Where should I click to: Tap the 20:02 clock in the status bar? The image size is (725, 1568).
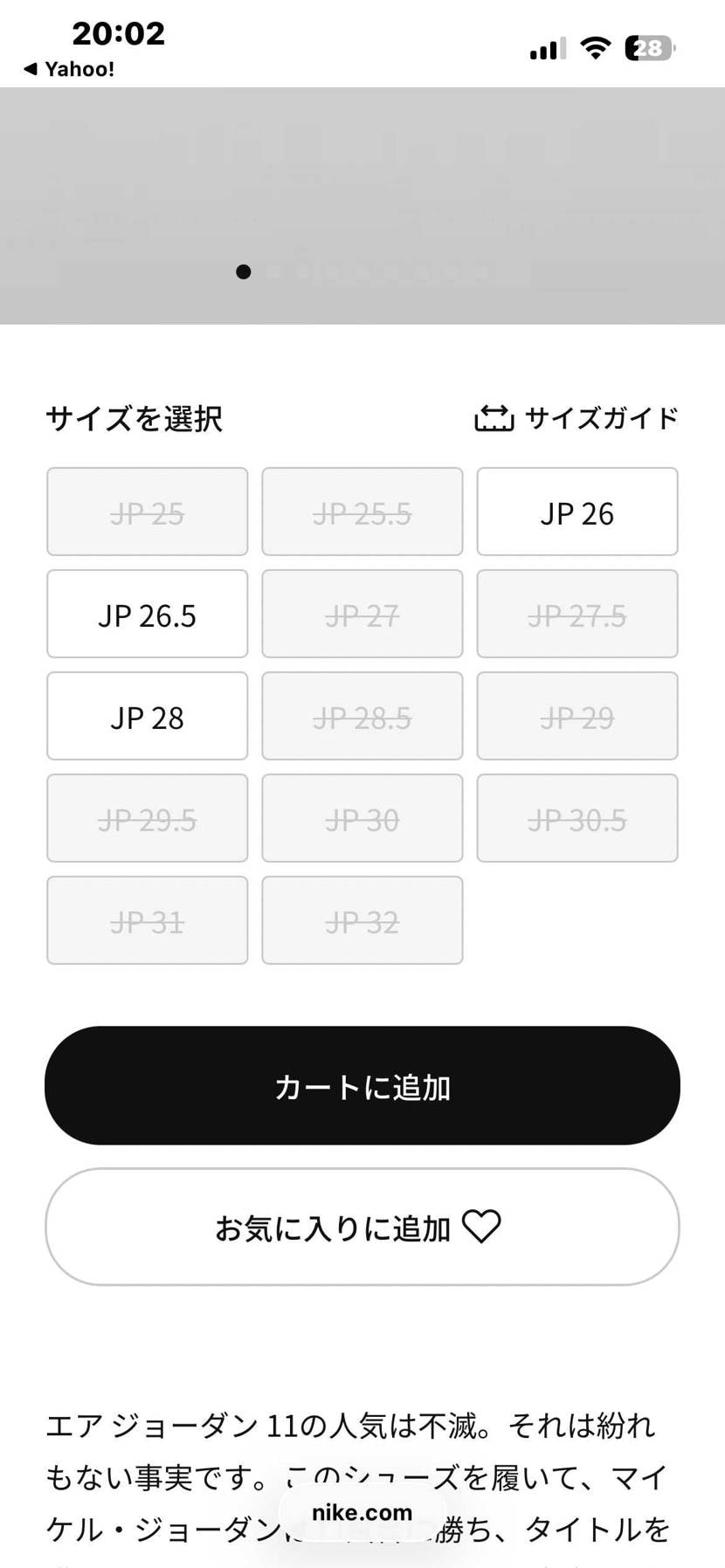click(x=118, y=32)
